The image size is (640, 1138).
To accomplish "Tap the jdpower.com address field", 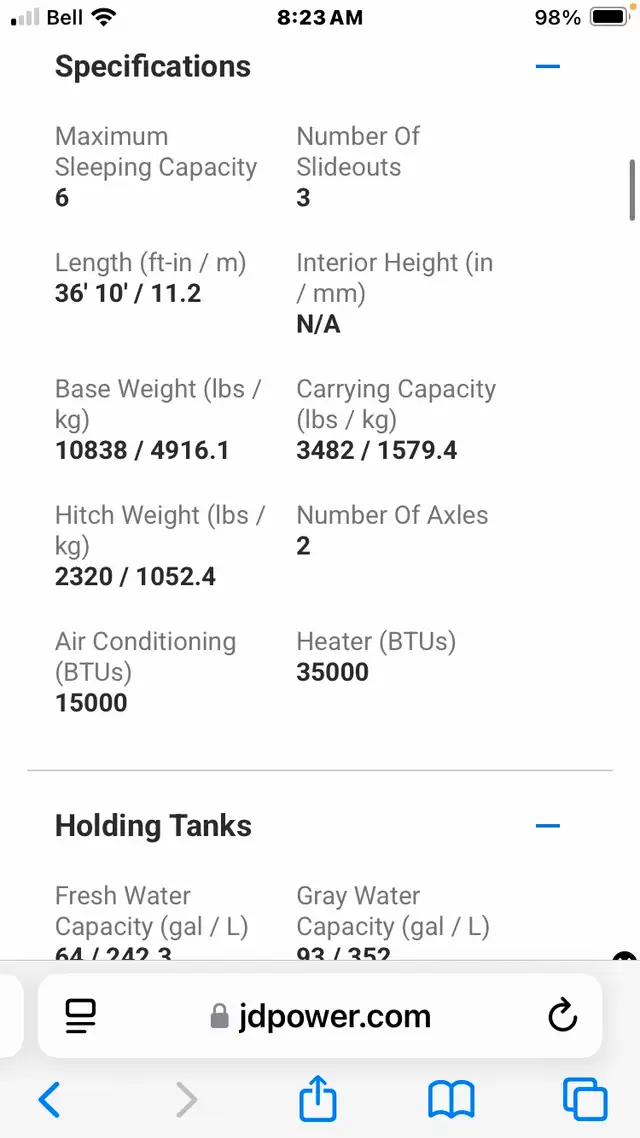I will (x=320, y=1016).
